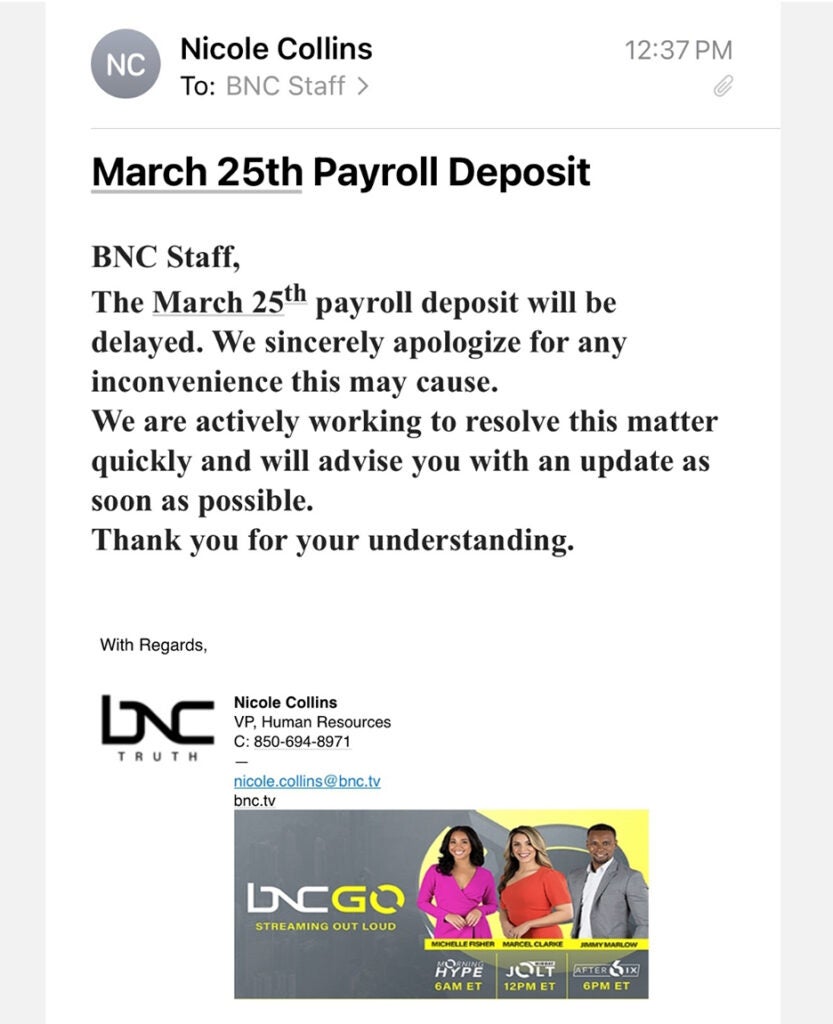Tap the attachment paperclip icon
Viewport: 833px width, 1024px height.
(x=722, y=87)
